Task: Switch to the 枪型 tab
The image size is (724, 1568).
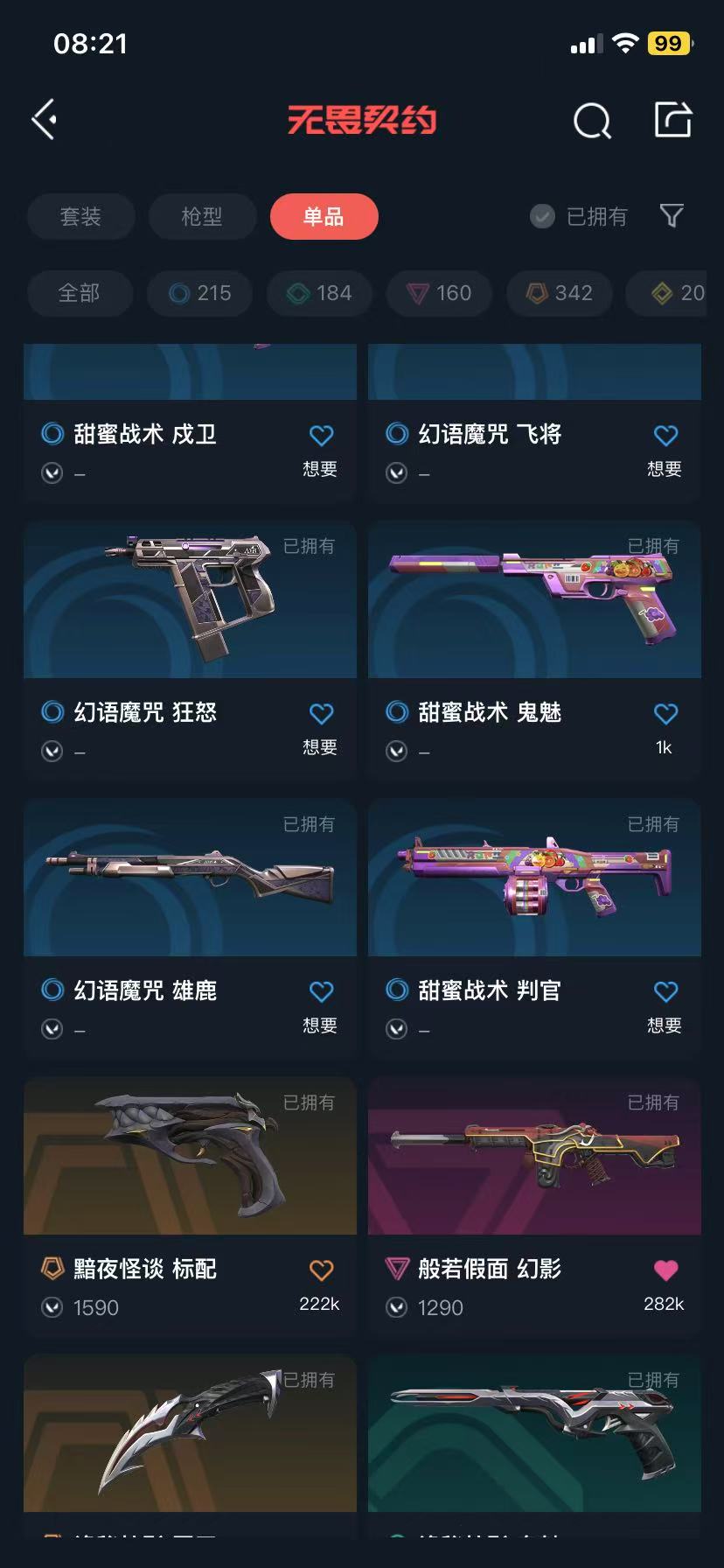Action: point(202,216)
